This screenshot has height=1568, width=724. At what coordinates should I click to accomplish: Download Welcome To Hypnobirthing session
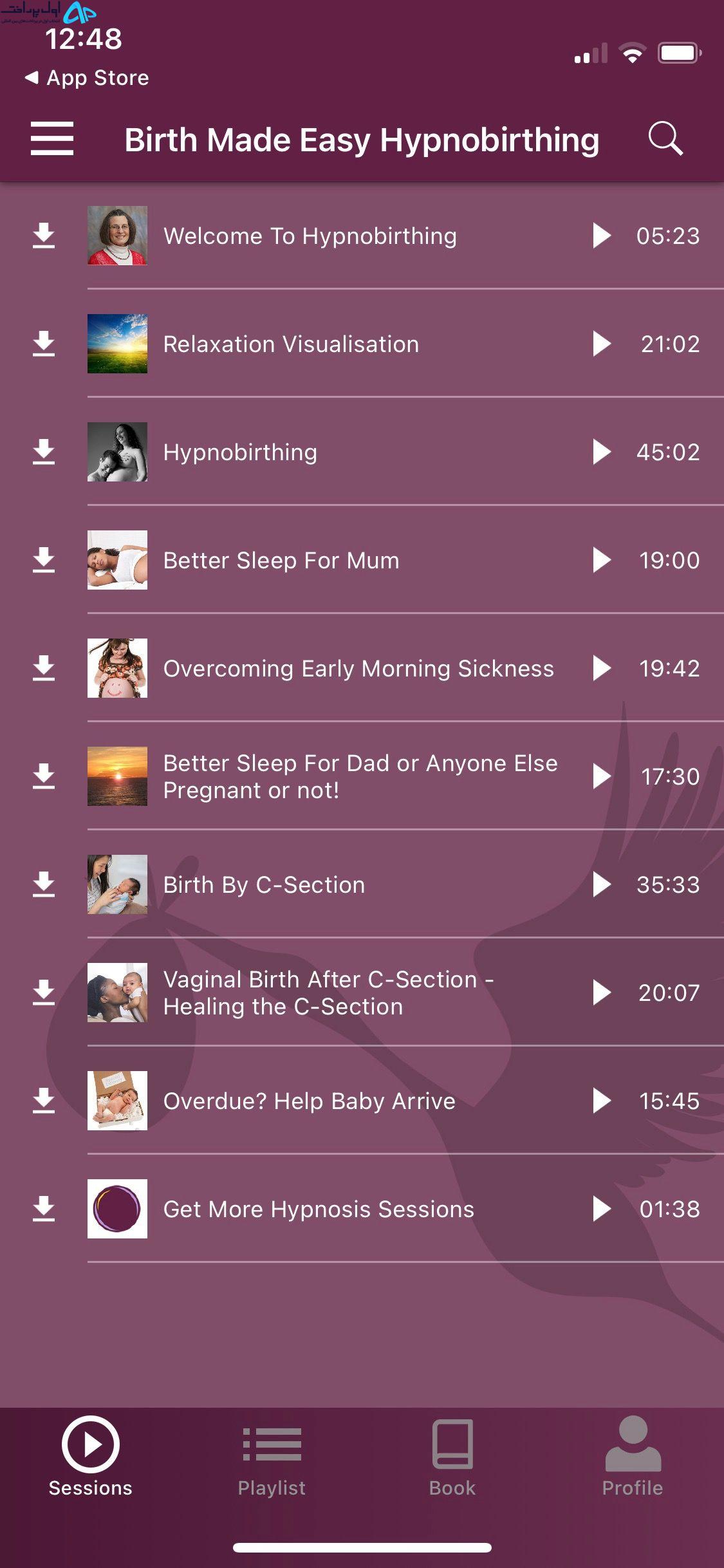pos(44,236)
